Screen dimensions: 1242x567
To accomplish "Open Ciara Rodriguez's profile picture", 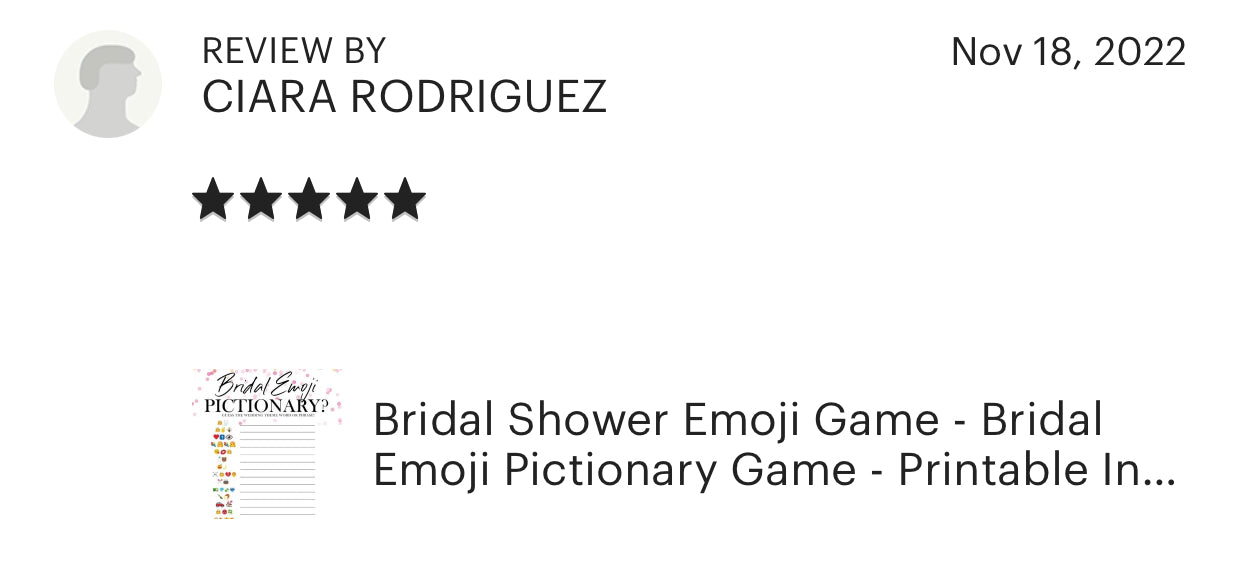I will [x=108, y=84].
